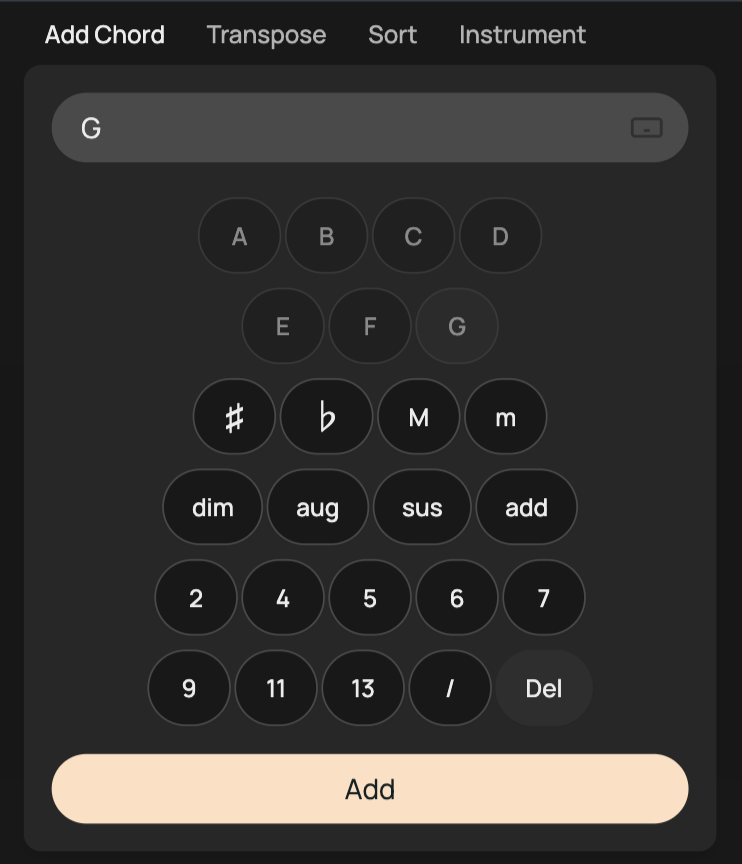Choose the major (M) quality key

tap(419, 417)
